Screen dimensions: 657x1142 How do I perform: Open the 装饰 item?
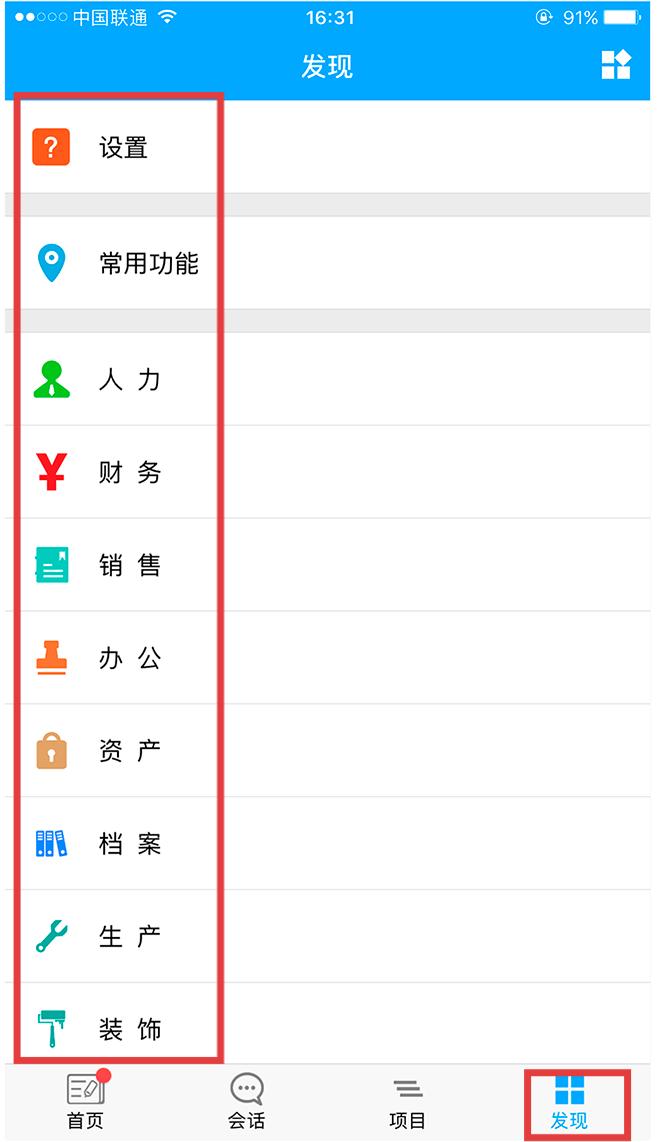click(328, 1023)
